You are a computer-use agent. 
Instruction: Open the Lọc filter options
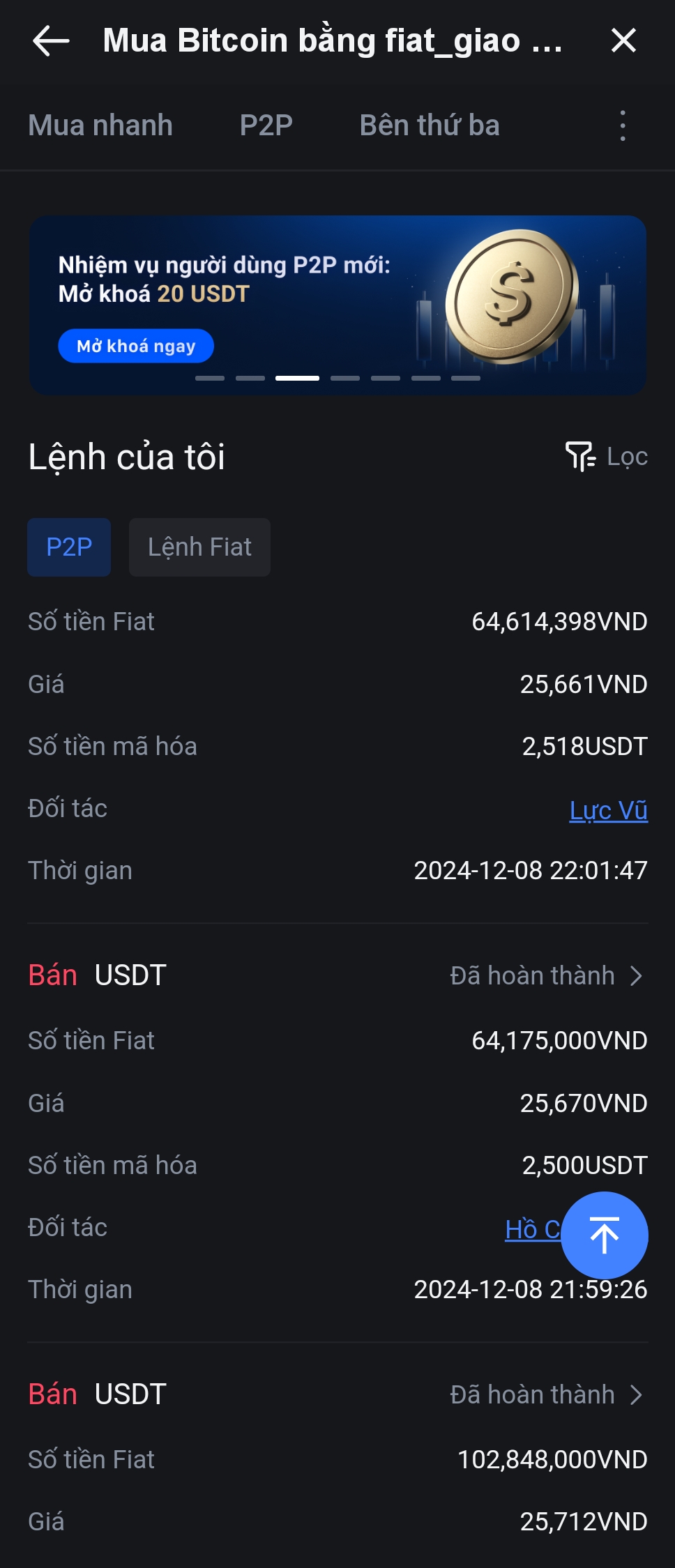(x=607, y=457)
